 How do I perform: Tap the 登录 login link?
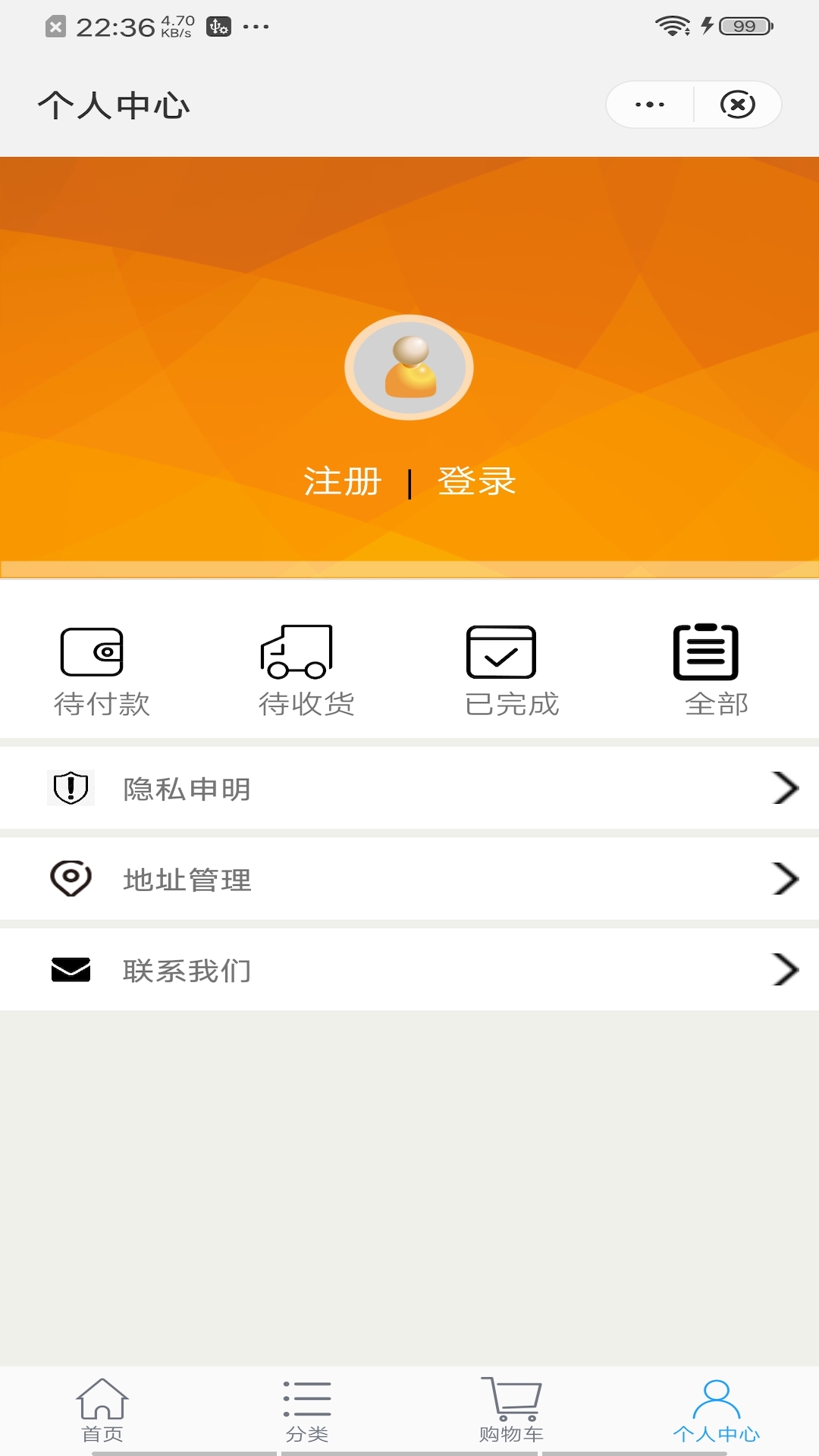(x=477, y=482)
